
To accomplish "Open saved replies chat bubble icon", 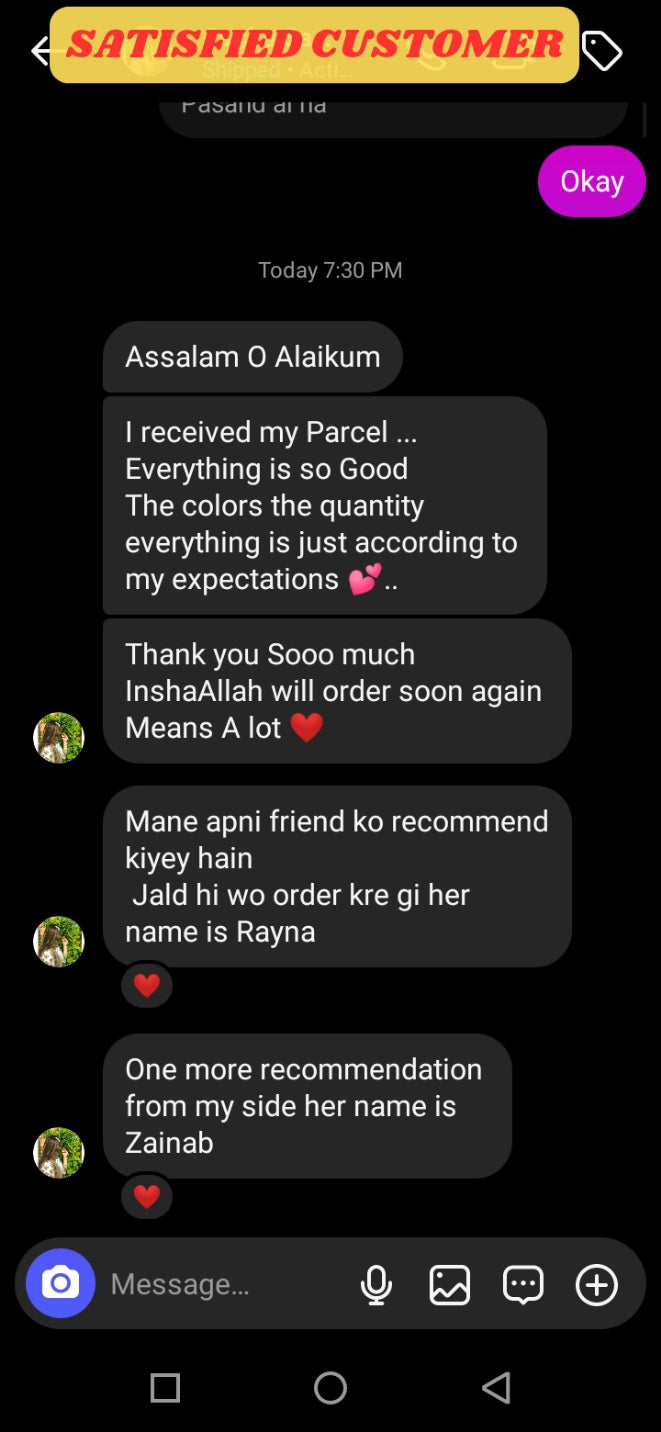I will 522,1284.
